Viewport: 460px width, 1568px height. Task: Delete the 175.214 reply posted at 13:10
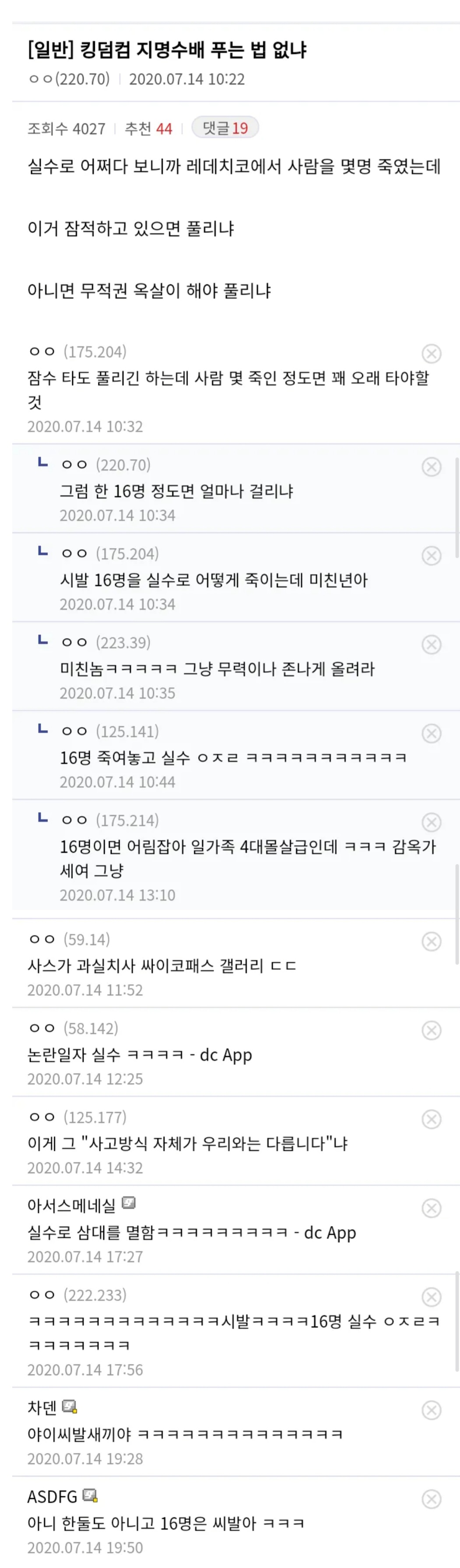coord(432,822)
